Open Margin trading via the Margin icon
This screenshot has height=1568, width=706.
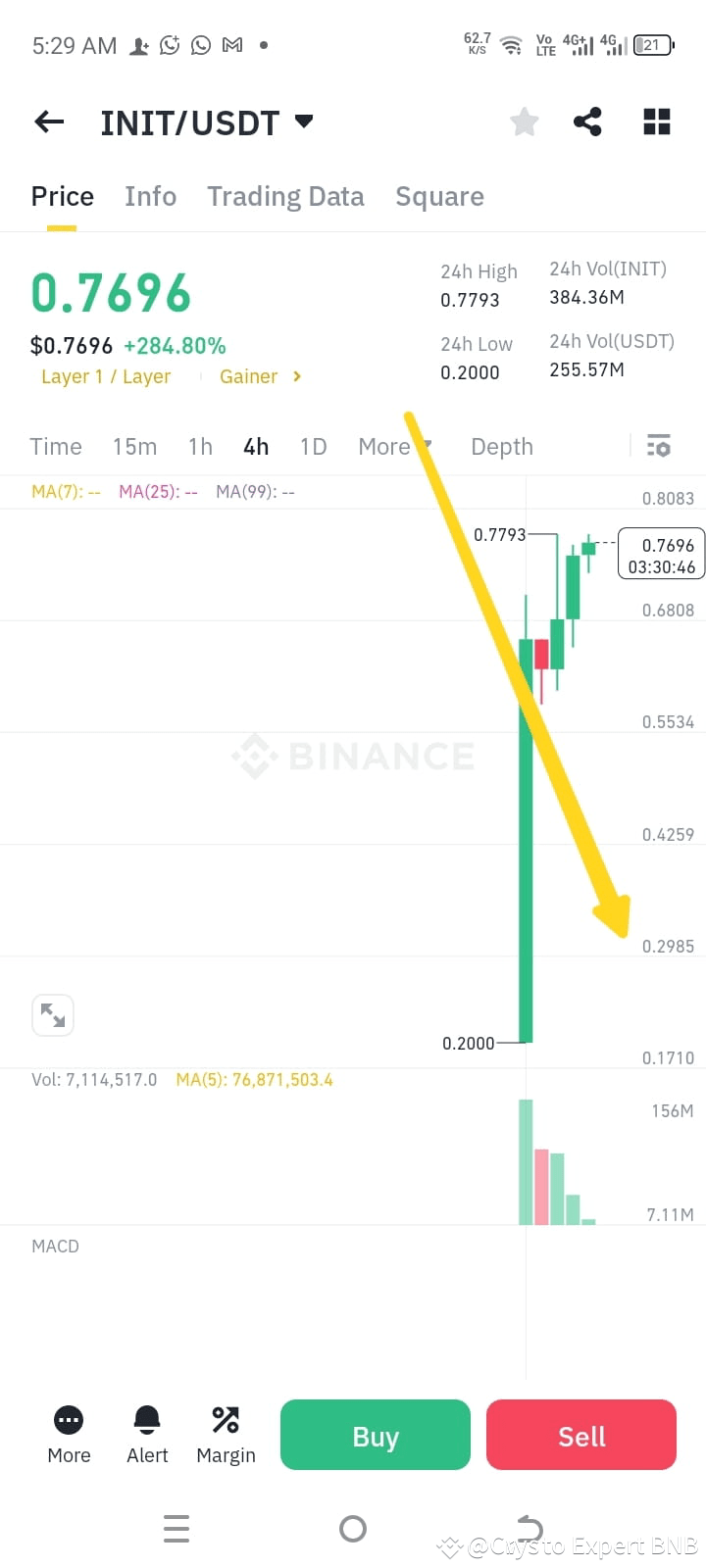coord(225,1434)
